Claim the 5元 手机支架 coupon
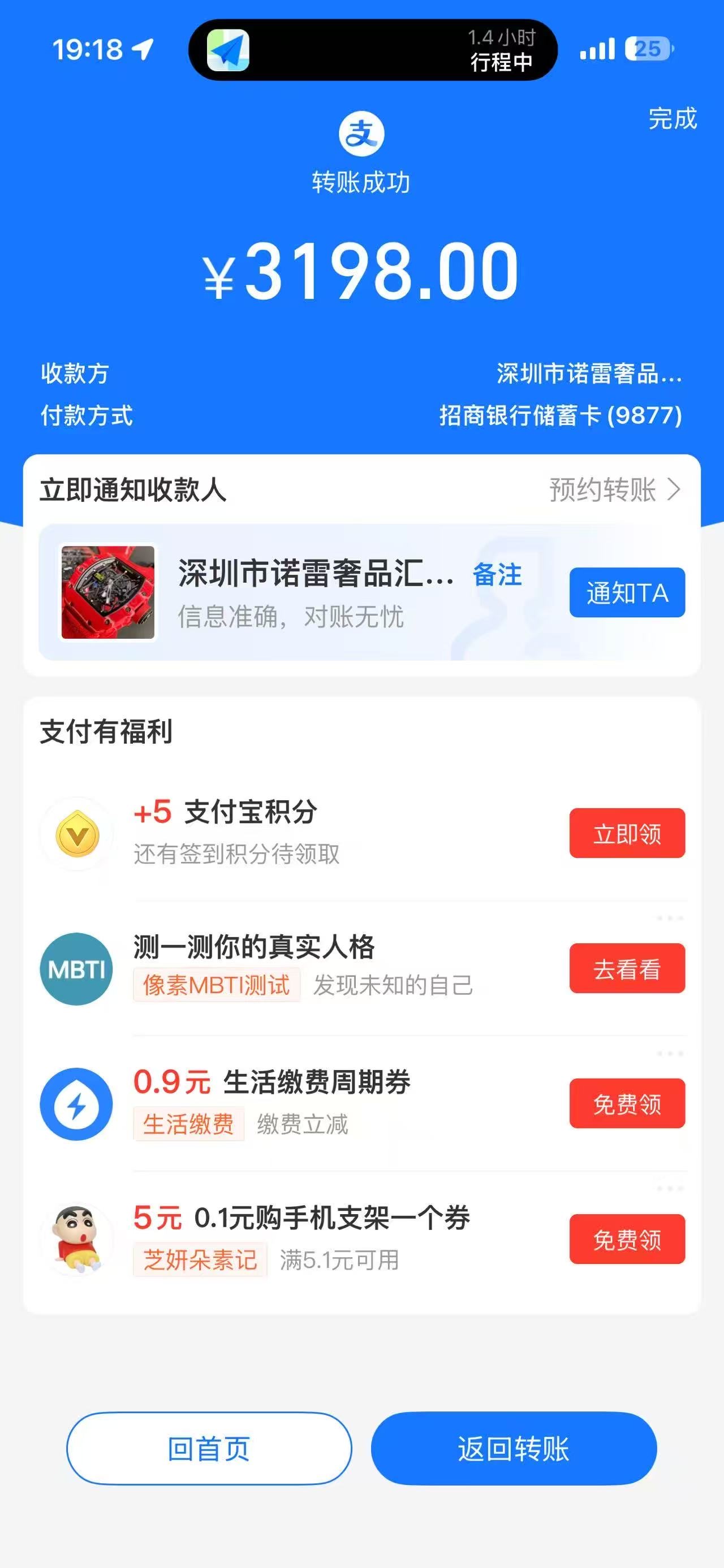The height and width of the screenshot is (1568, 724). 627,1239
